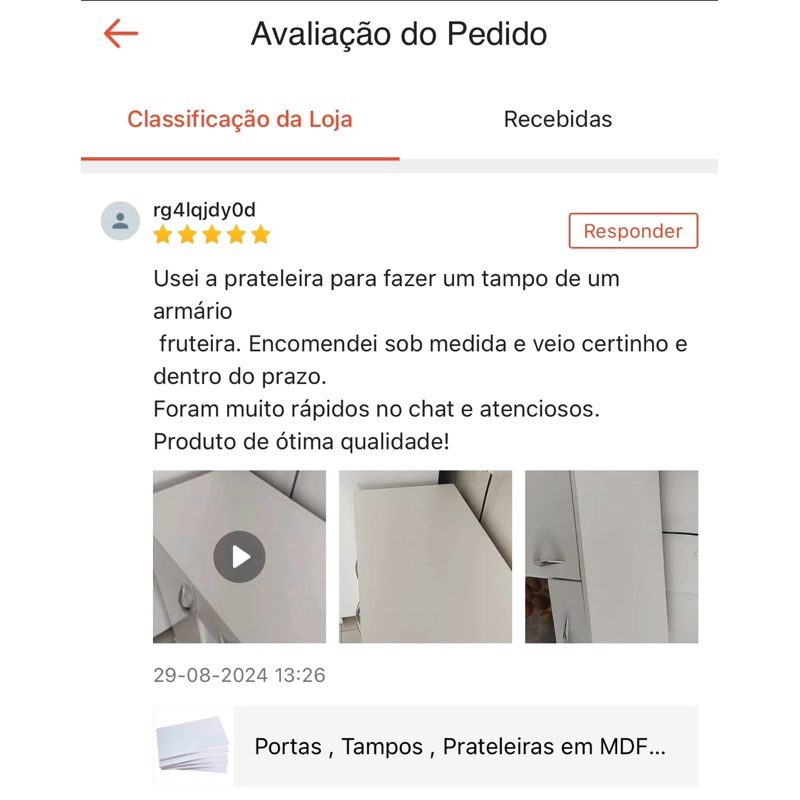Tap Responder to reply to the review
The image size is (800, 800).
(x=633, y=231)
